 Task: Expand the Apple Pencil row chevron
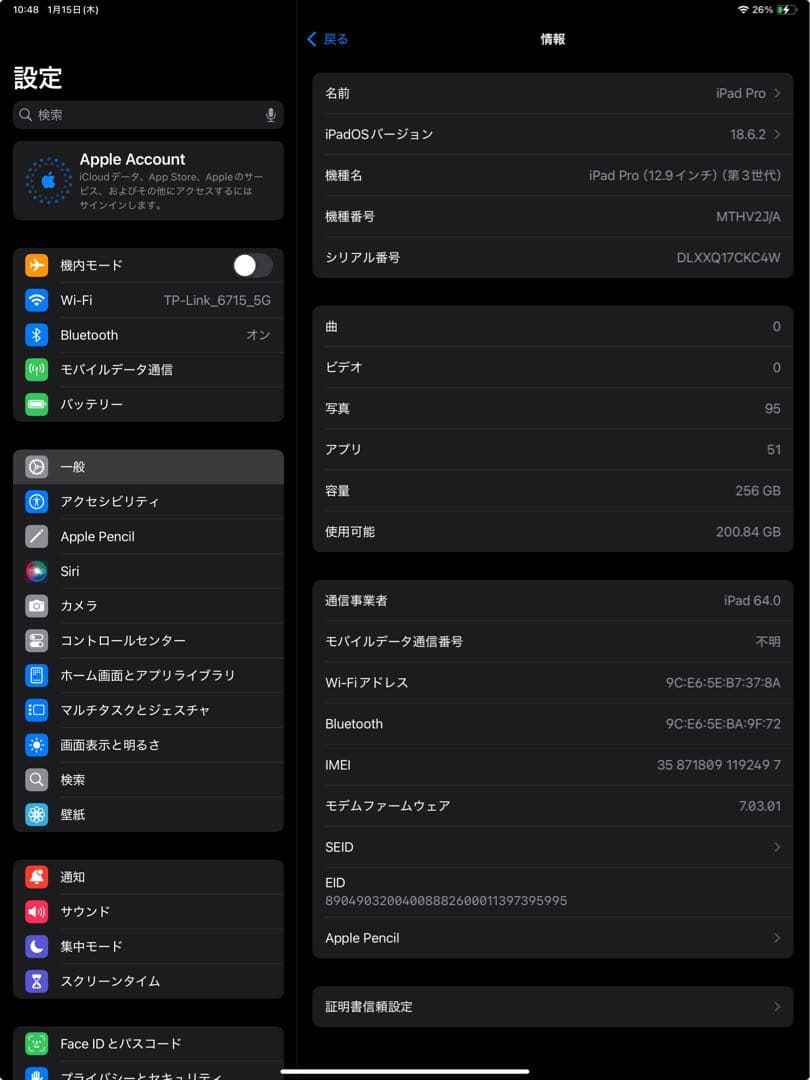(x=553, y=938)
